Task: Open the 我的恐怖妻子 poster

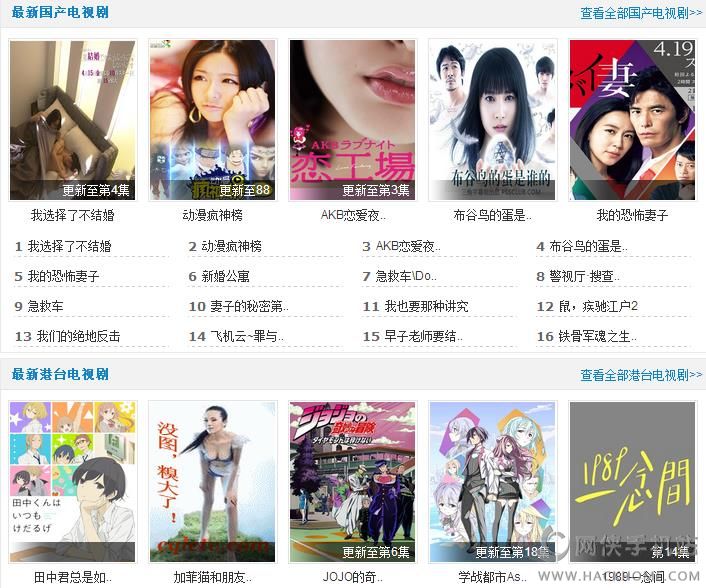Action: coord(632,120)
